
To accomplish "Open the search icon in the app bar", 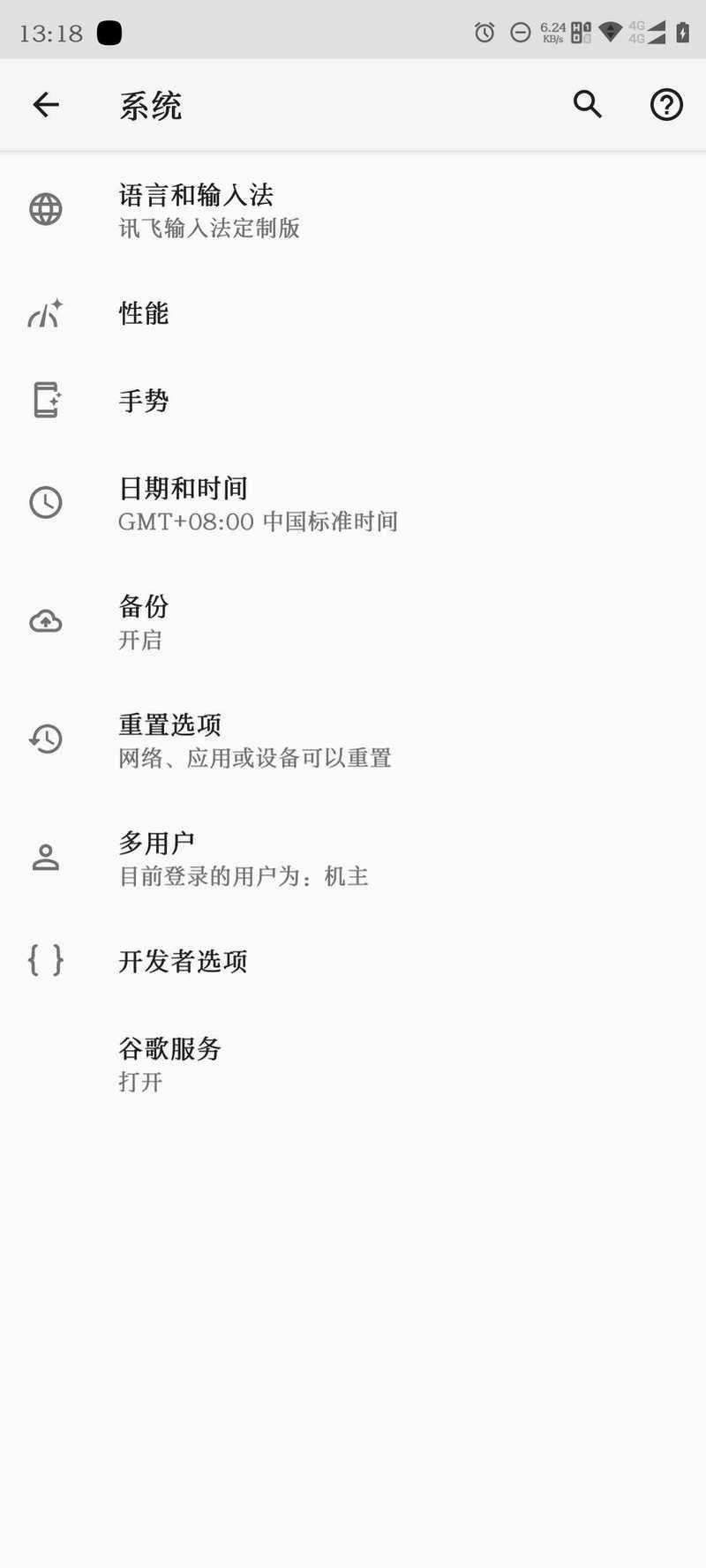I will (588, 104).
